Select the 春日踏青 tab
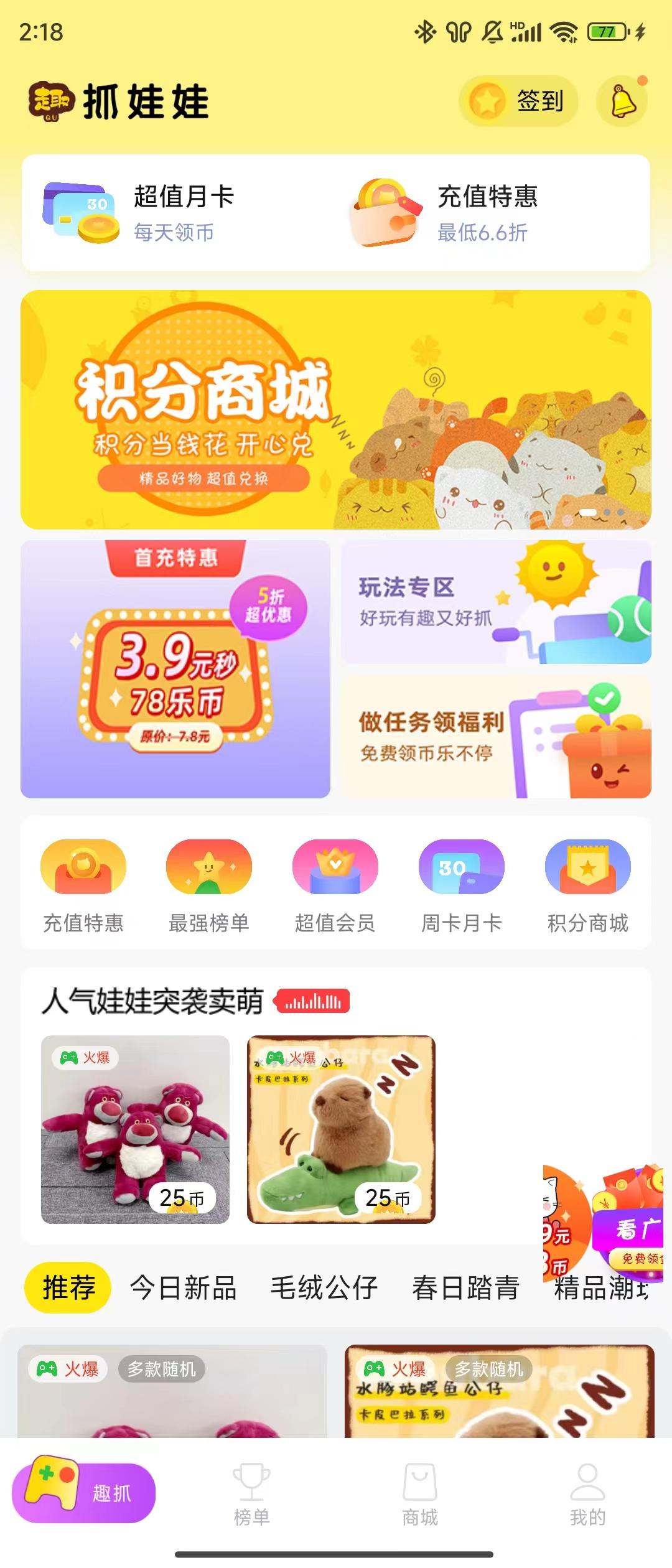The height and width of the screenshot is (1568, 672). [x=465, y=1287]
